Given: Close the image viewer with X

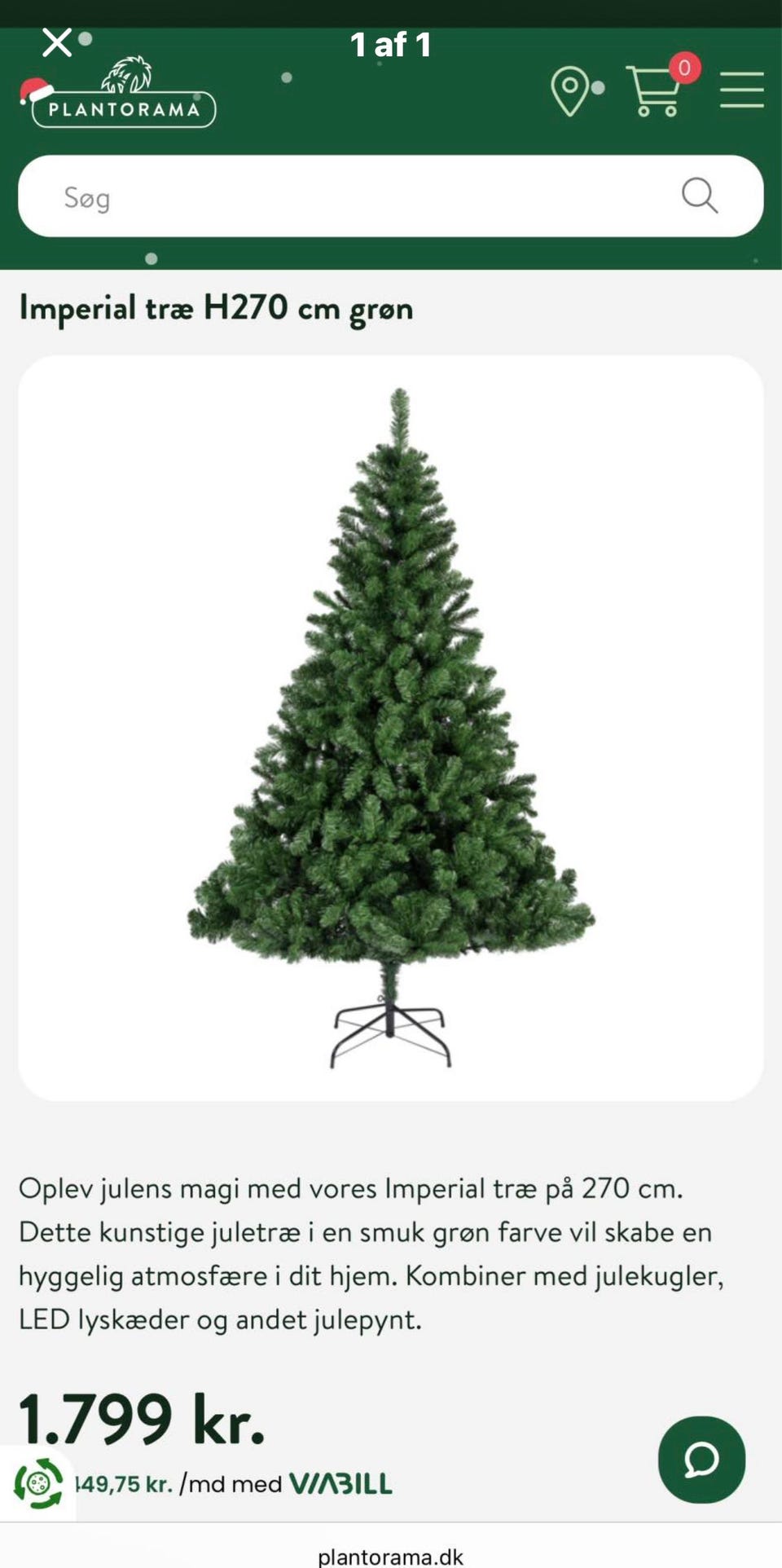Looking at the screenshot, I should click(57, 42).
